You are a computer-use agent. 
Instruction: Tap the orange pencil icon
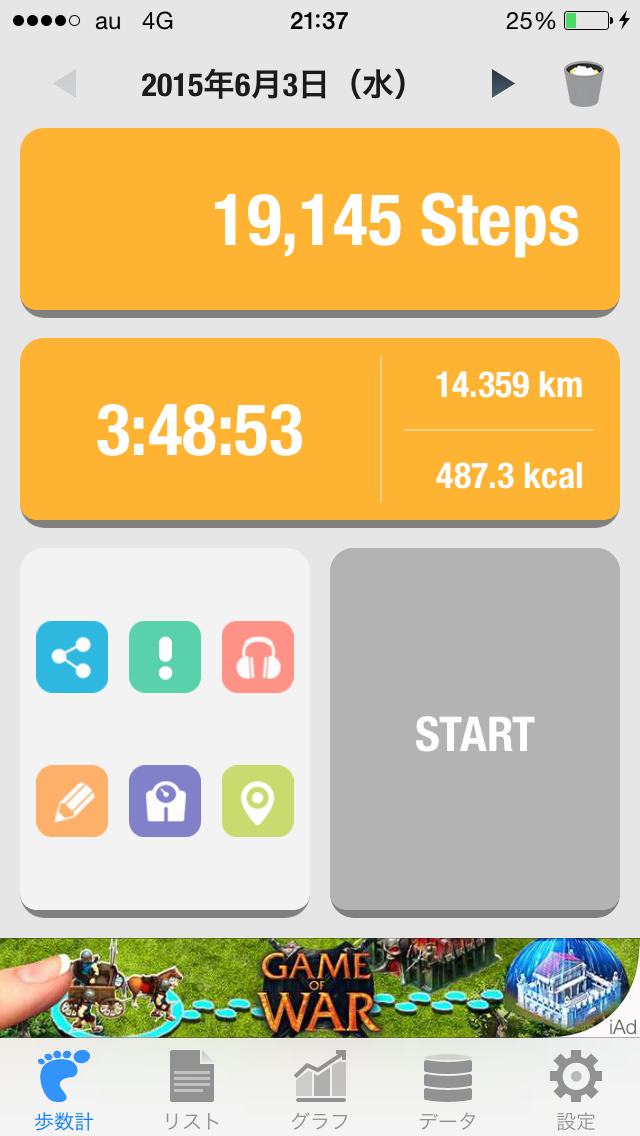(72, 801)
